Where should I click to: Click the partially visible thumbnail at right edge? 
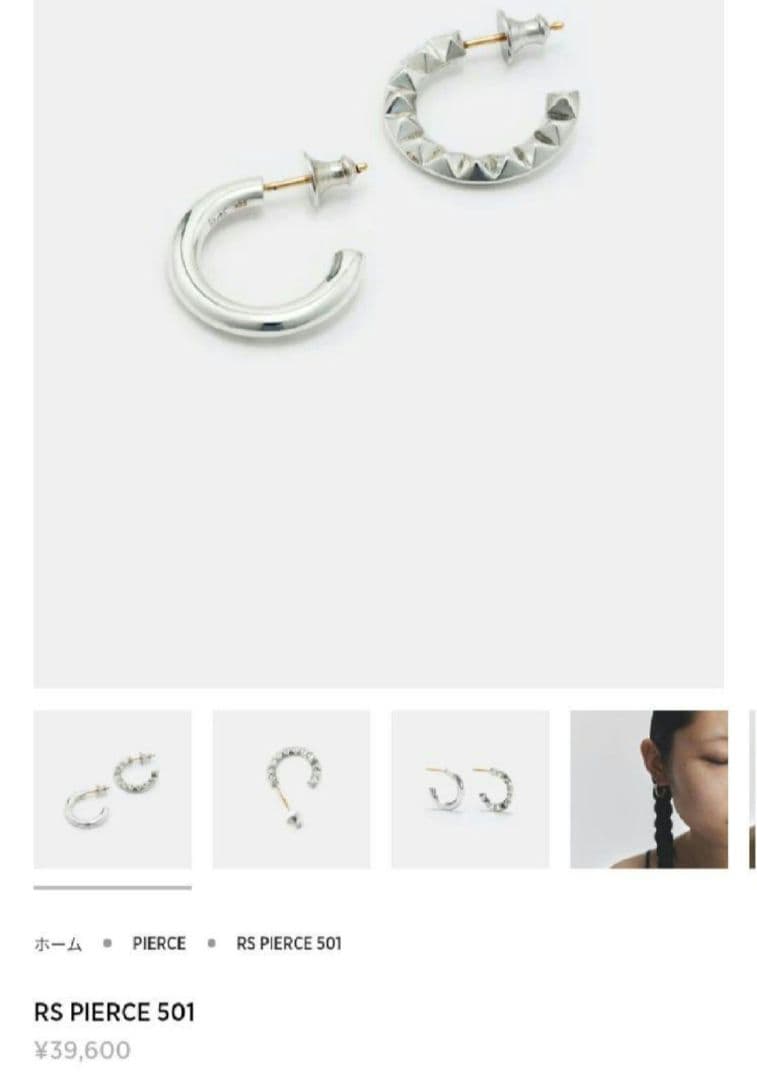[753, 788]
